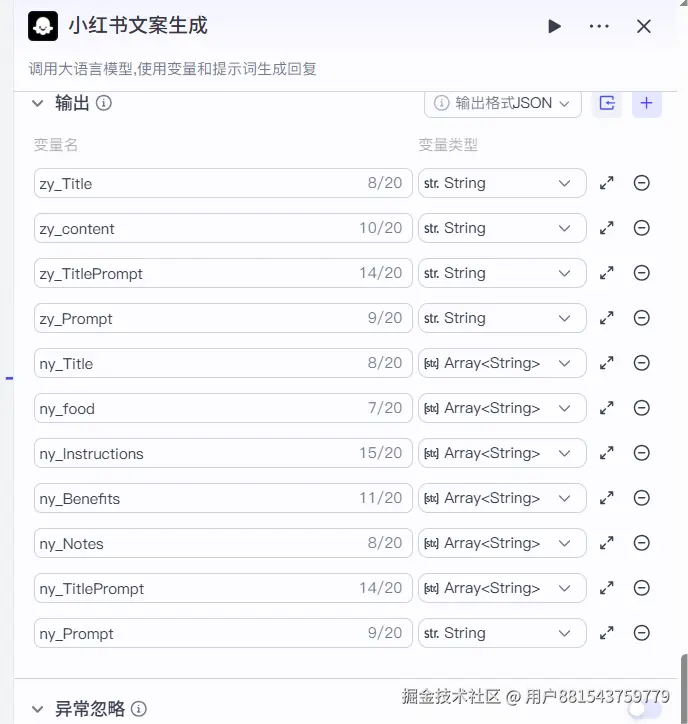
Task: Open the 输出格式JSON dropdown
Action: pos(503,103)
